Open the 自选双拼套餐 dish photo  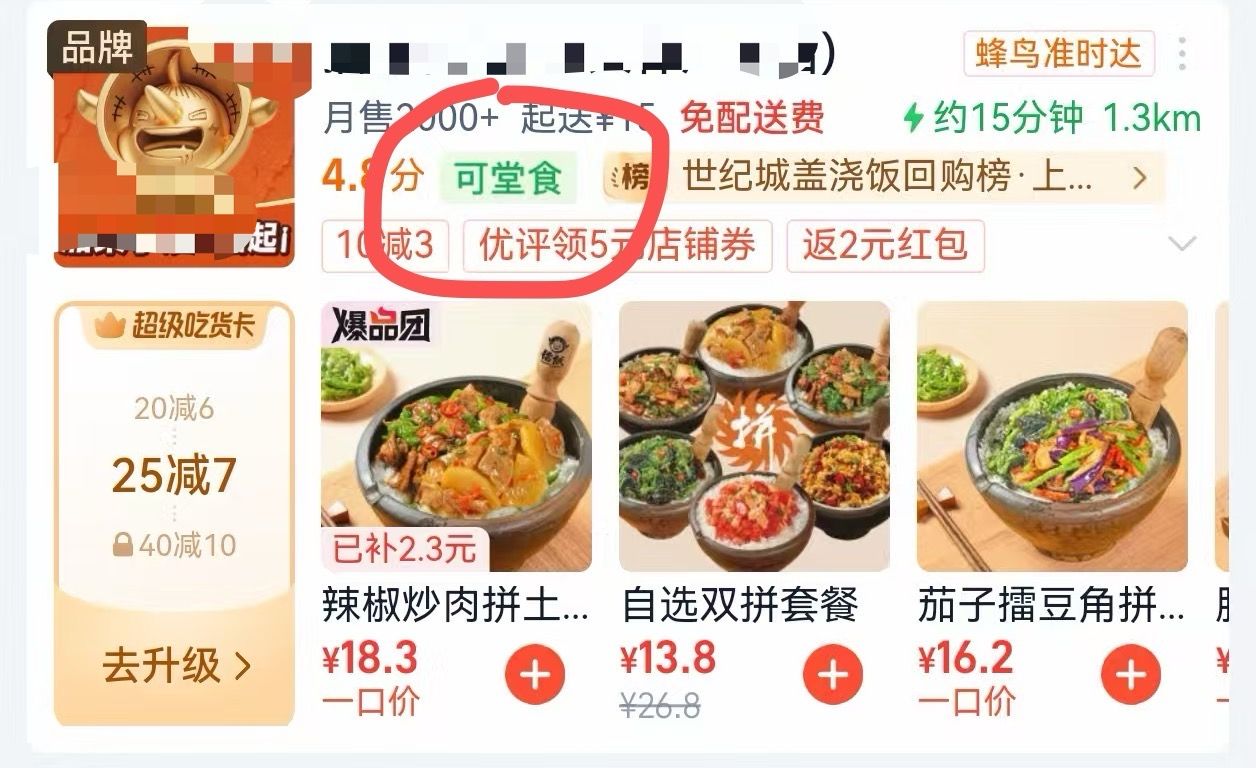tap(754, 436)
